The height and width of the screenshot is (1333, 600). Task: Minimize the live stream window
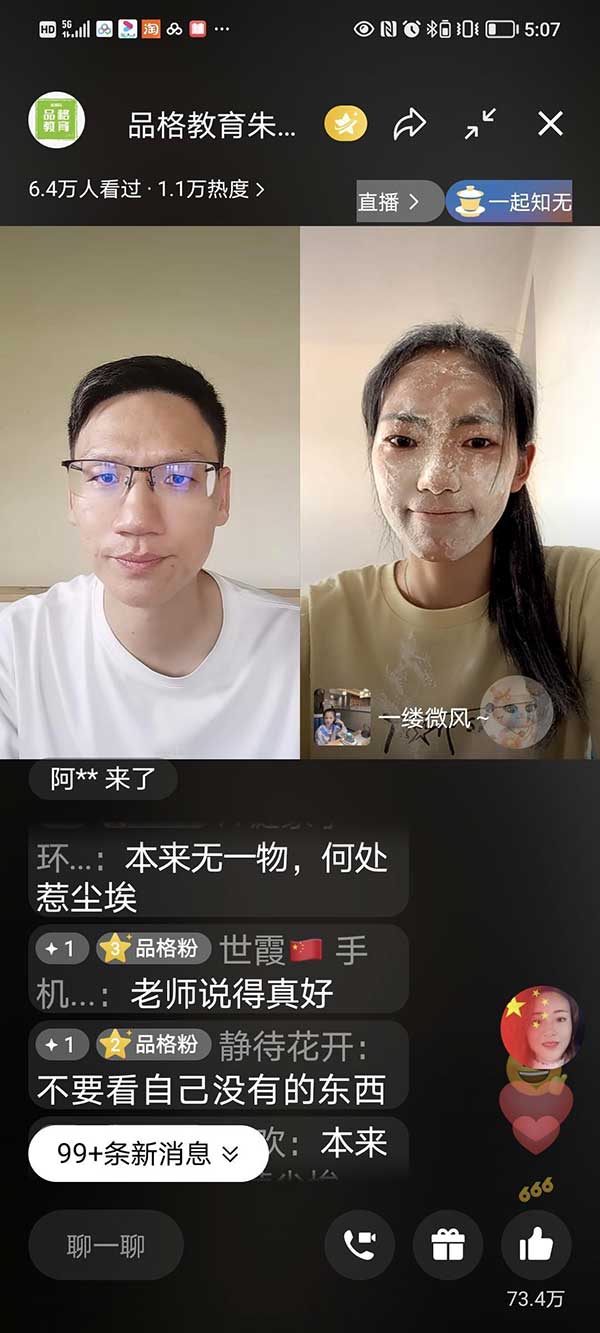(481, 124)
